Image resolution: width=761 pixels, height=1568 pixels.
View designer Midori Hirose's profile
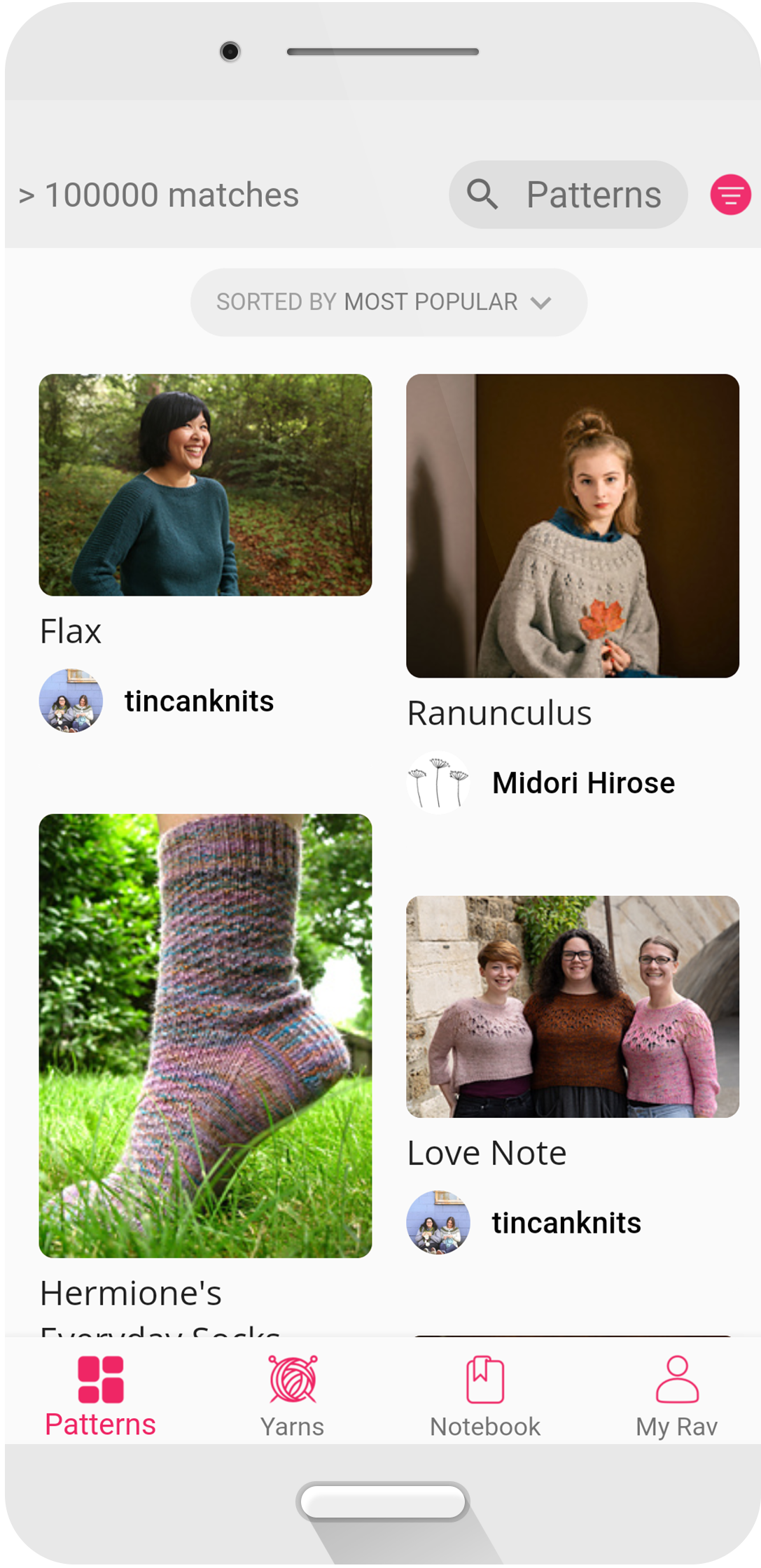point(582,783)
